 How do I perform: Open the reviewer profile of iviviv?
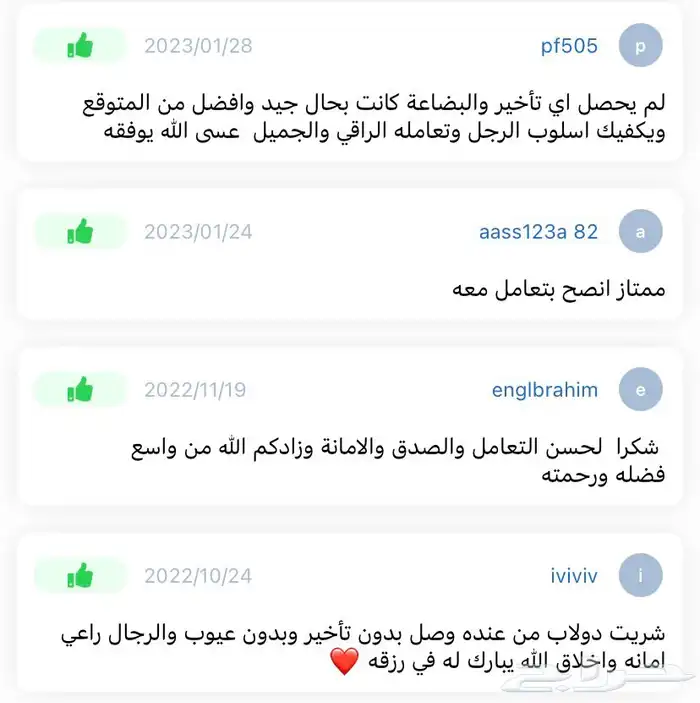(x=574, y=576)
